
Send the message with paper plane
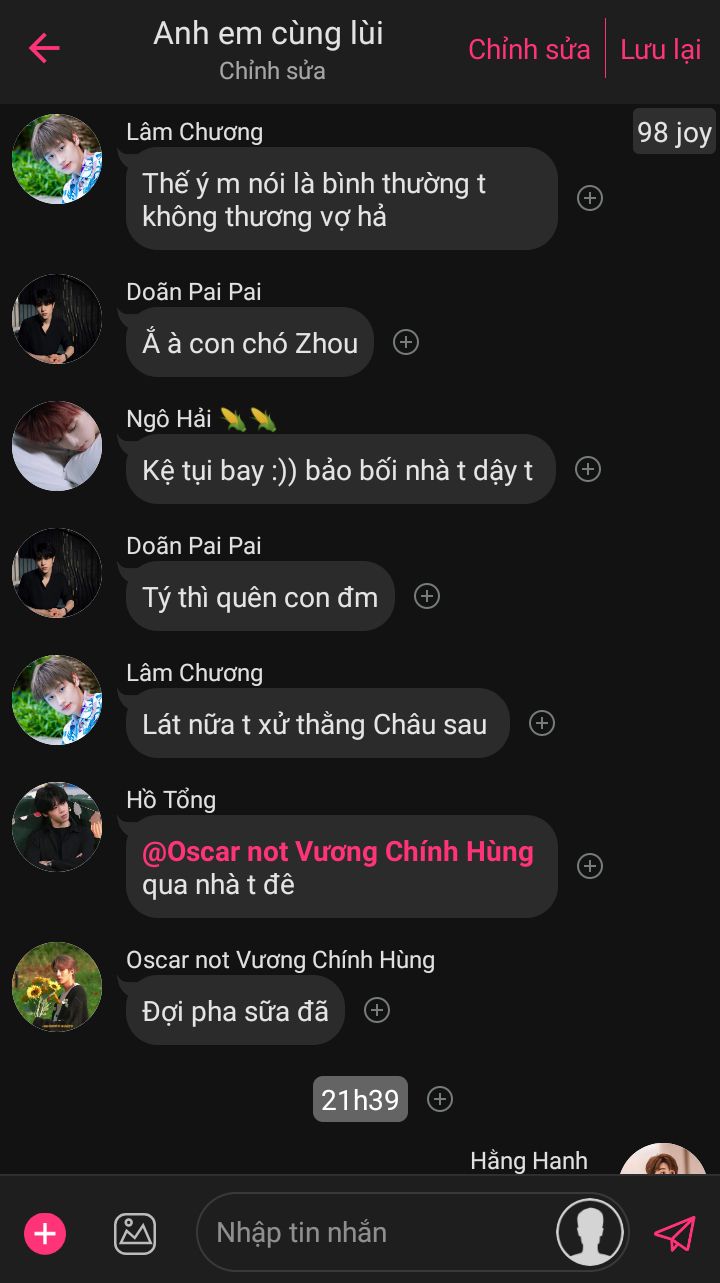pyautogui.click(x=675, y=1233)
